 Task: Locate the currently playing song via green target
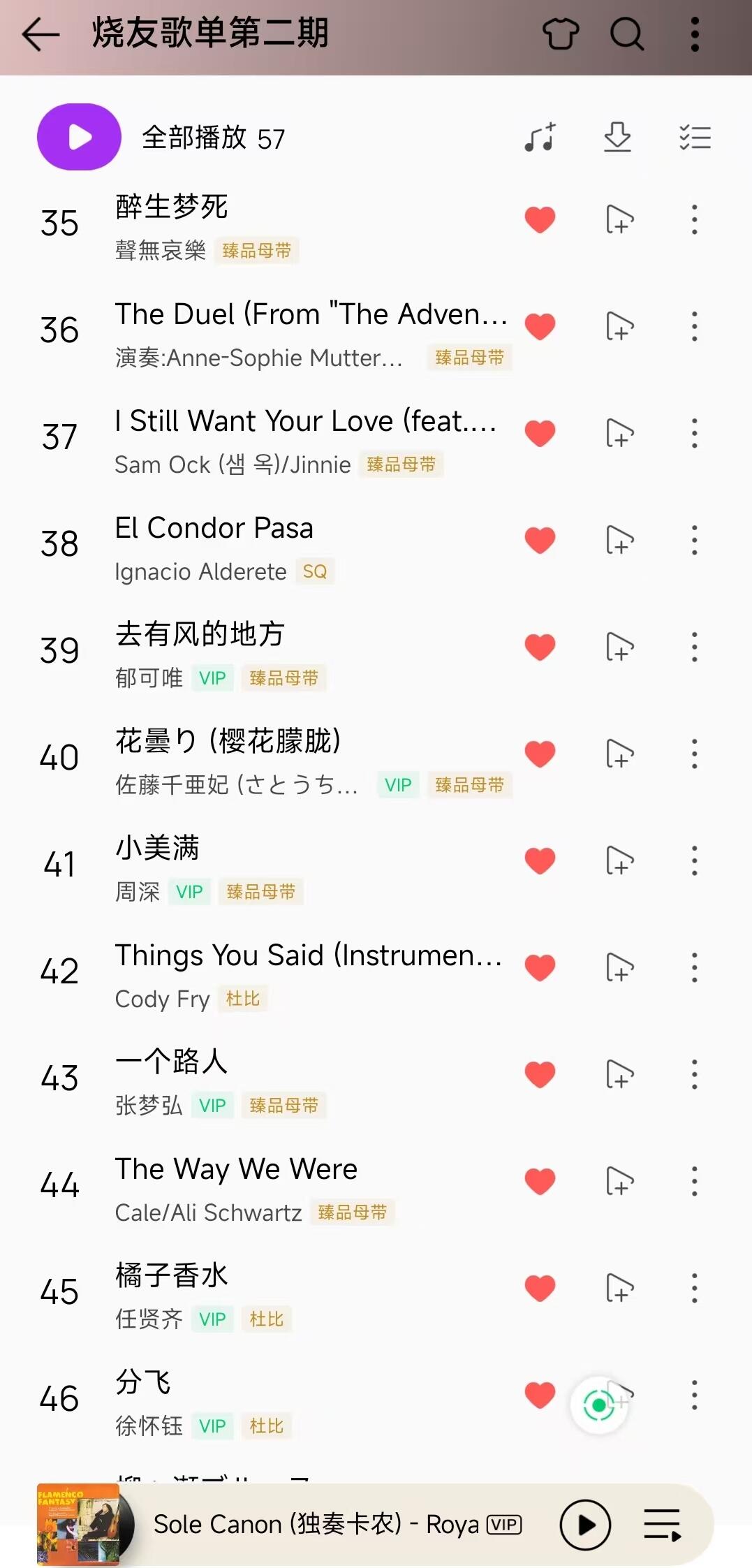pos(598,1405)
